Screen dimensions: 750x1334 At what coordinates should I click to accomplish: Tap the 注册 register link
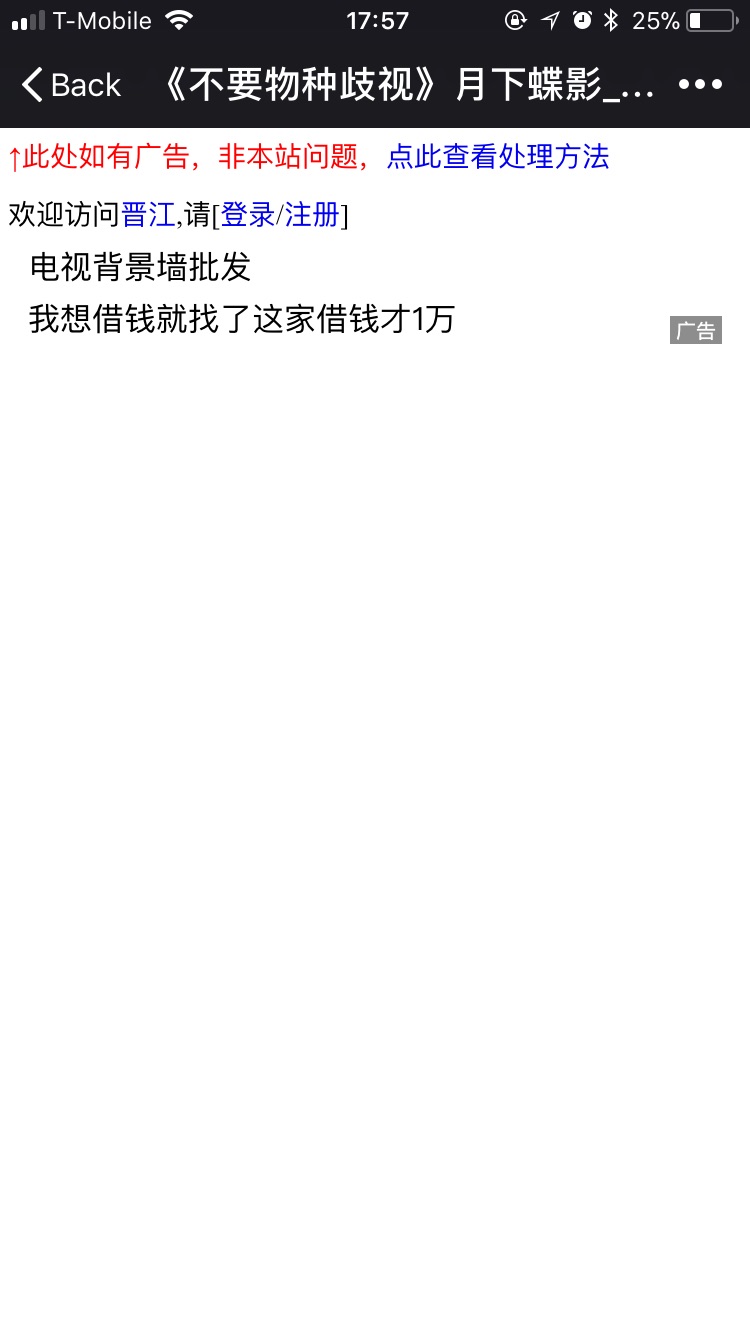[x=312, y=214]
